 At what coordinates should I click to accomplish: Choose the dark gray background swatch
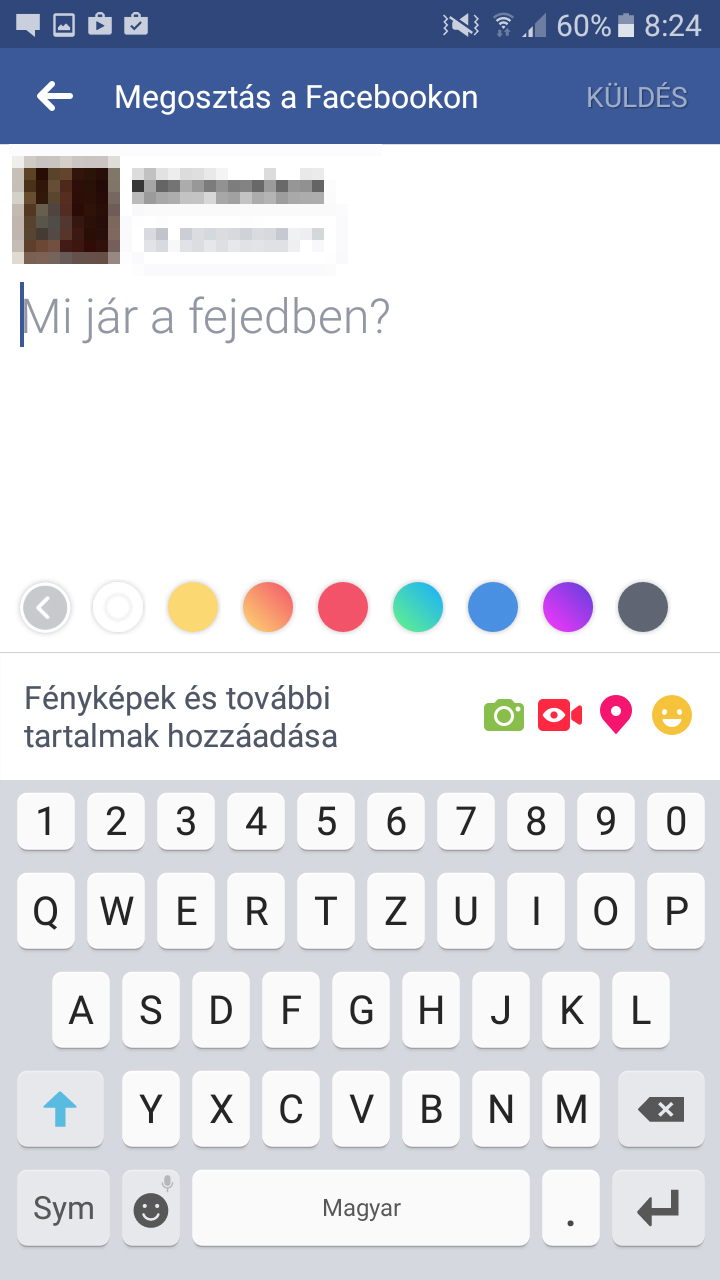(643, 607)
